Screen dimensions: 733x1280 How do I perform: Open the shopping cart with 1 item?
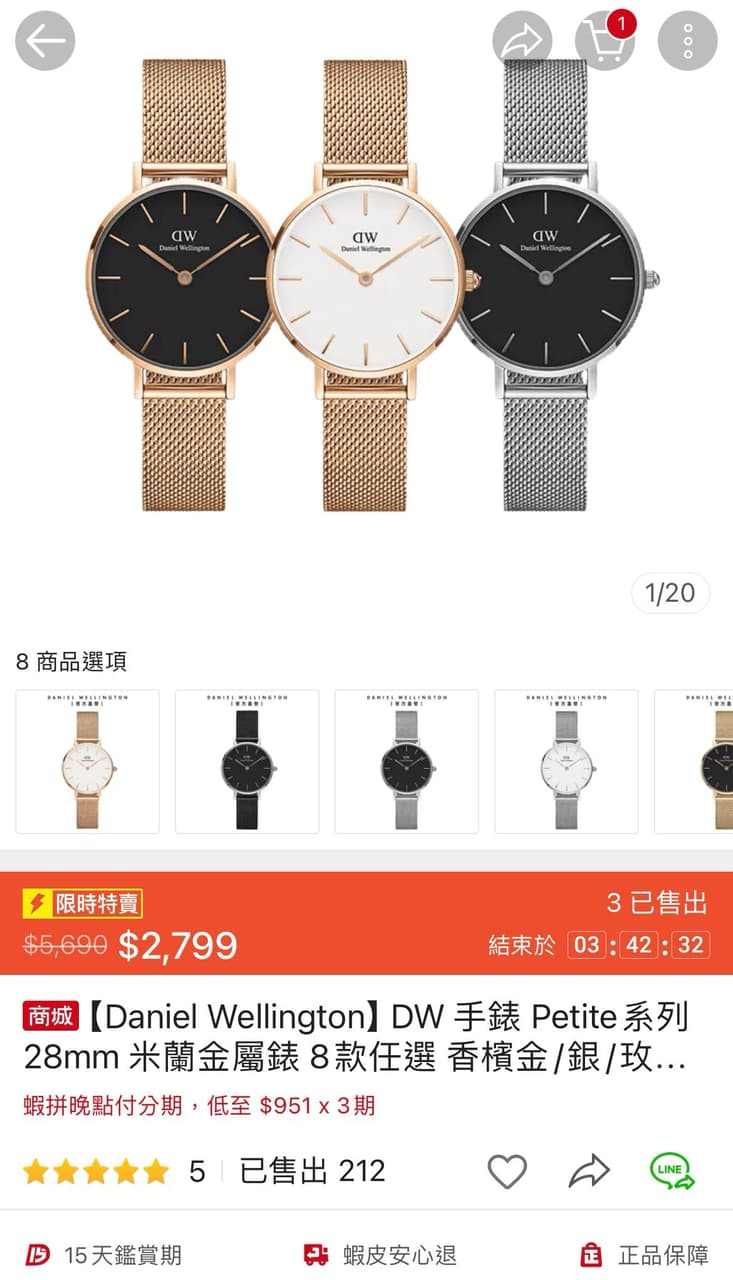coord(604,40)
